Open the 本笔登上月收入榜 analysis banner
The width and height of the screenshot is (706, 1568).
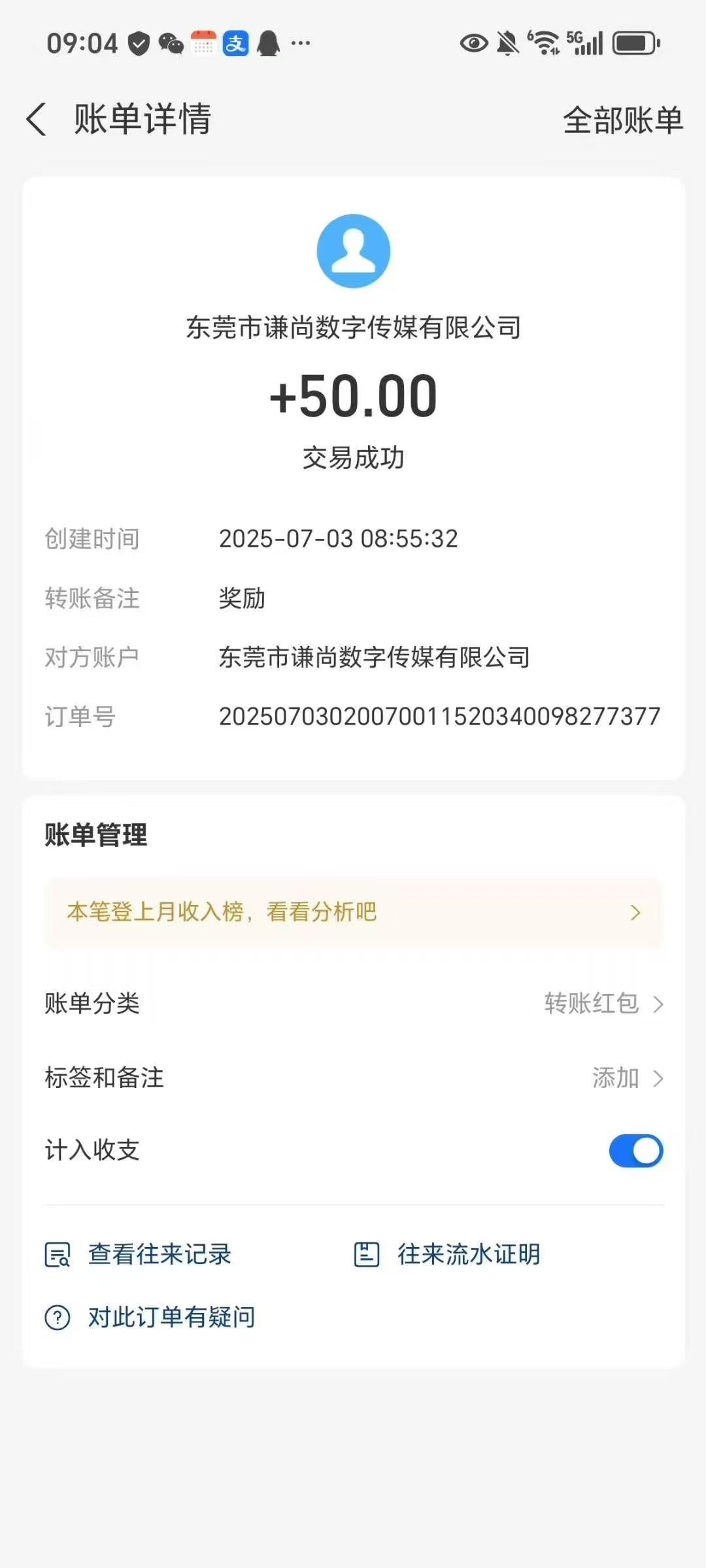coord(353,912)
